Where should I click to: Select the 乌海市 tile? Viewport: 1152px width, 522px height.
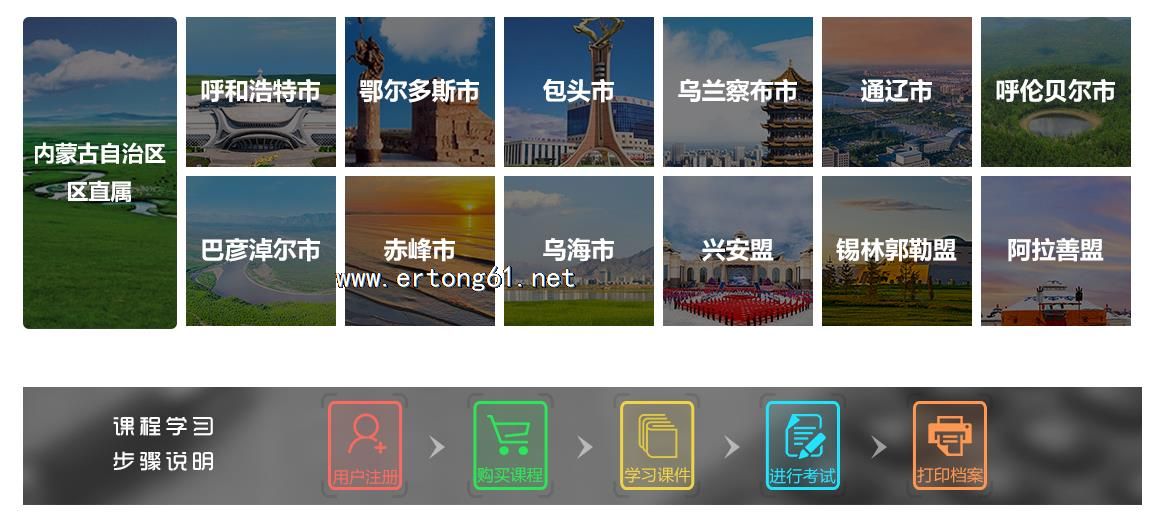click(x=578, y=250)
